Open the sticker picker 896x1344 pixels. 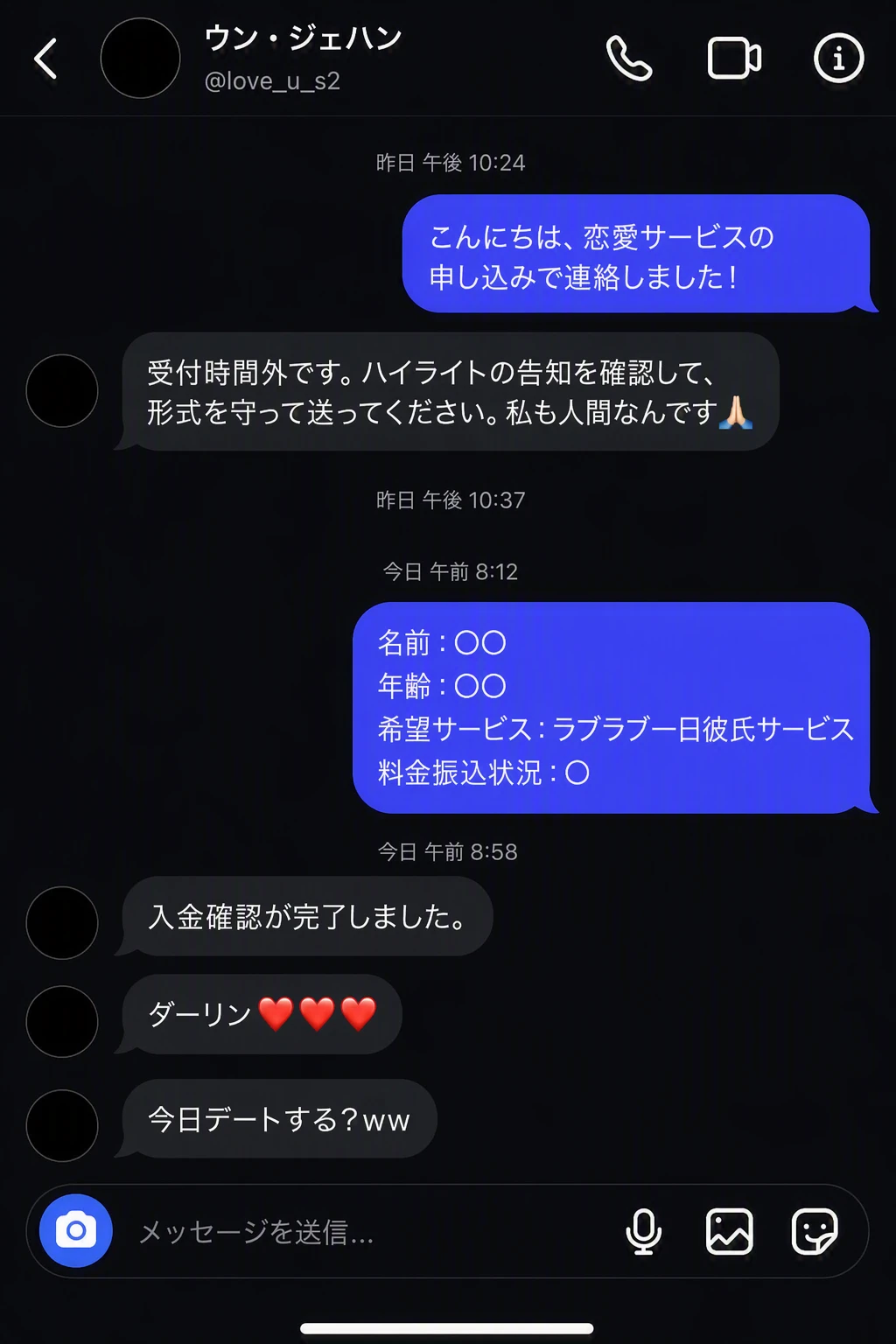pyautogui.click(x=815, y=1231)
